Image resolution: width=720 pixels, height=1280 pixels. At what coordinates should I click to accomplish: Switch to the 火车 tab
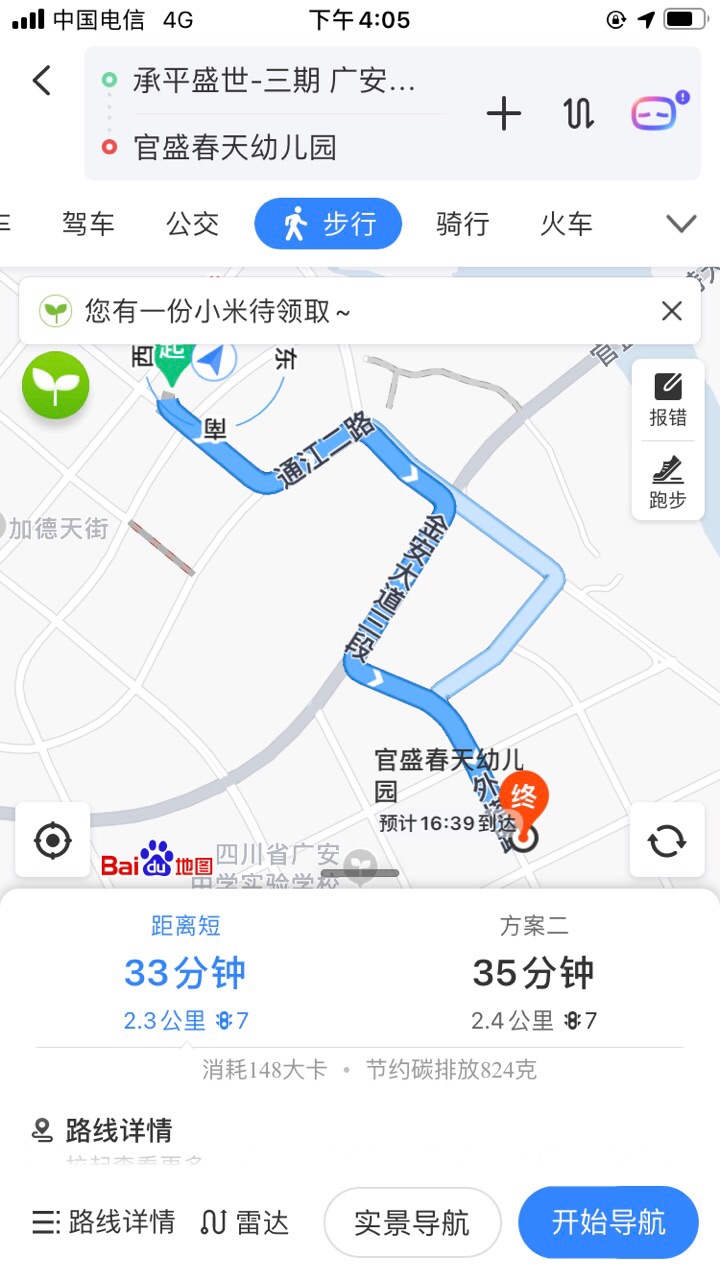566,224
